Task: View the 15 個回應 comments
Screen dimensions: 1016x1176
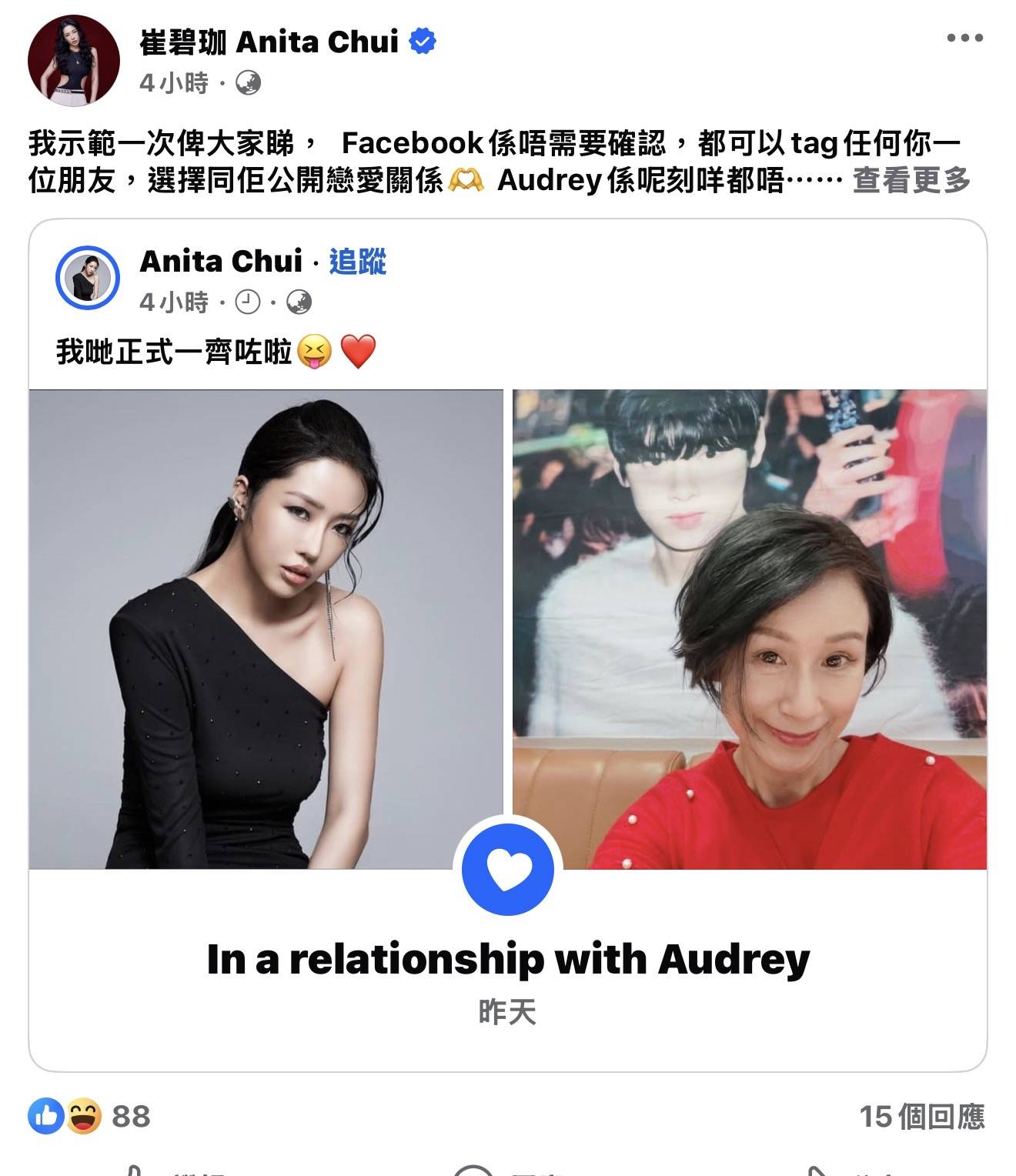Action: click(921, 1116)
